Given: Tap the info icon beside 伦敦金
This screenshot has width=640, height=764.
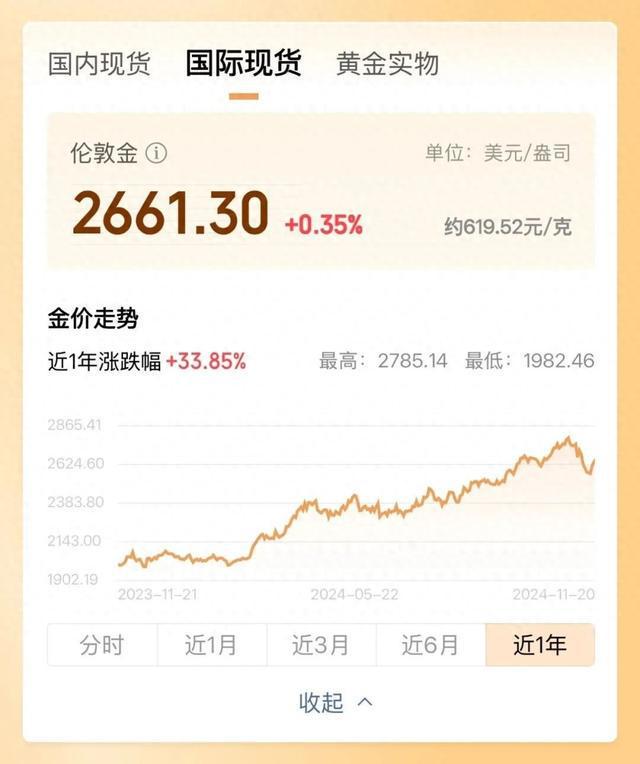Looking at the screenshot, I should [156, 153].
